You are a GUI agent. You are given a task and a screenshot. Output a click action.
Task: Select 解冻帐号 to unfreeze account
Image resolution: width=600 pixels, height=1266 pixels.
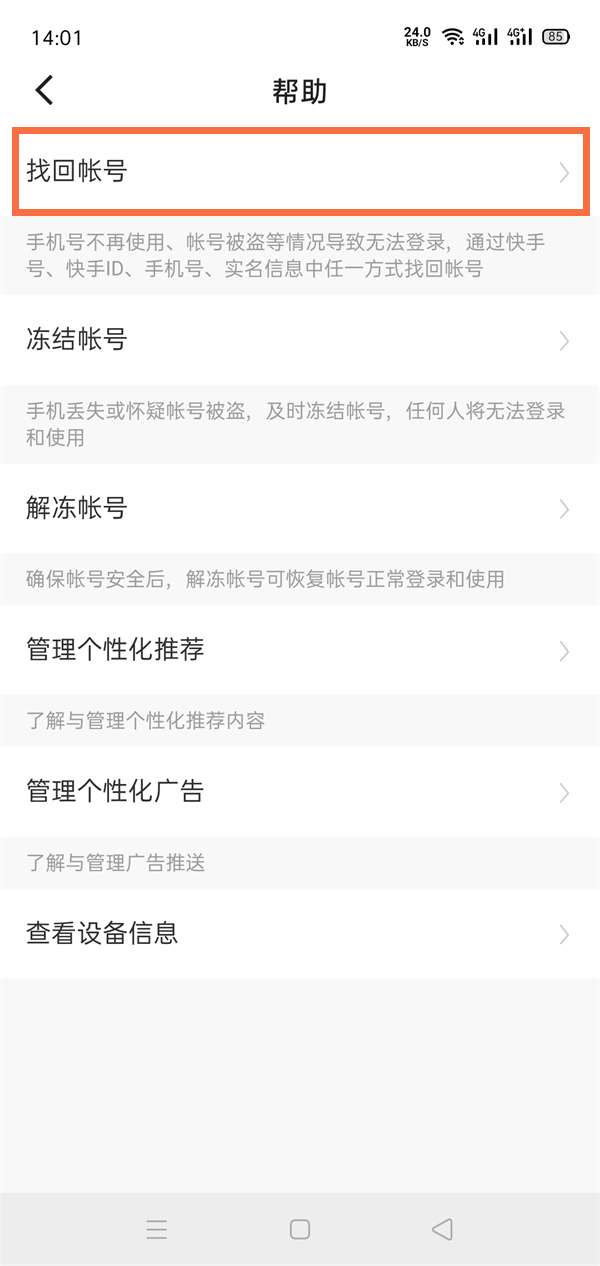[300, 508]
